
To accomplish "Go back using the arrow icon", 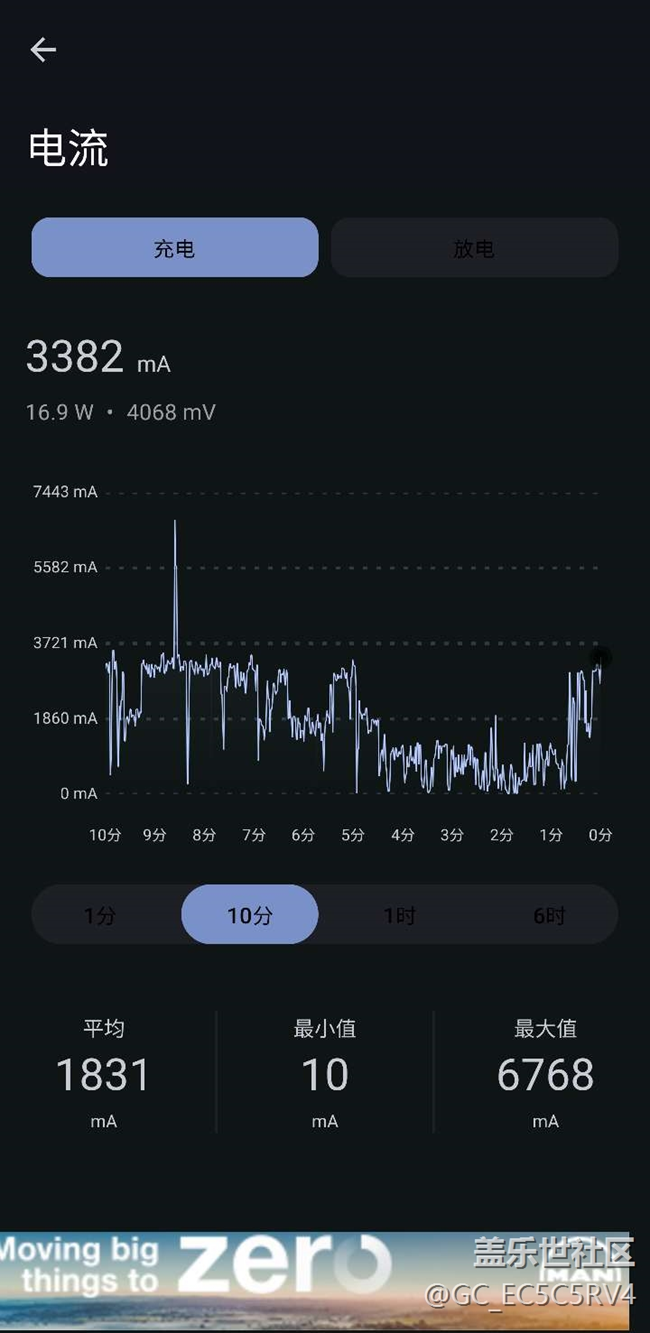I will 43,50.
